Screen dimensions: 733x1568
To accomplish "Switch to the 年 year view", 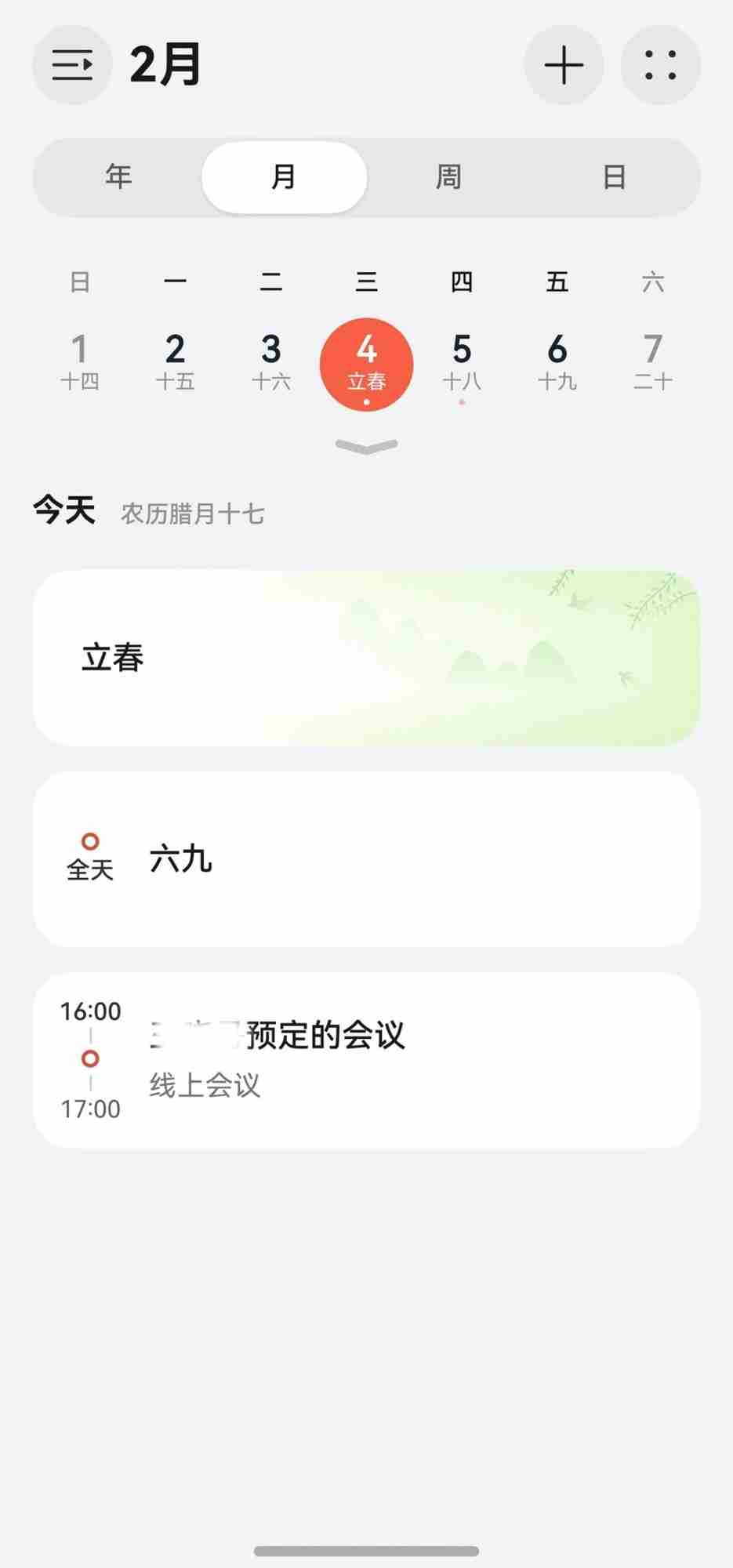I will pos(118,177).
